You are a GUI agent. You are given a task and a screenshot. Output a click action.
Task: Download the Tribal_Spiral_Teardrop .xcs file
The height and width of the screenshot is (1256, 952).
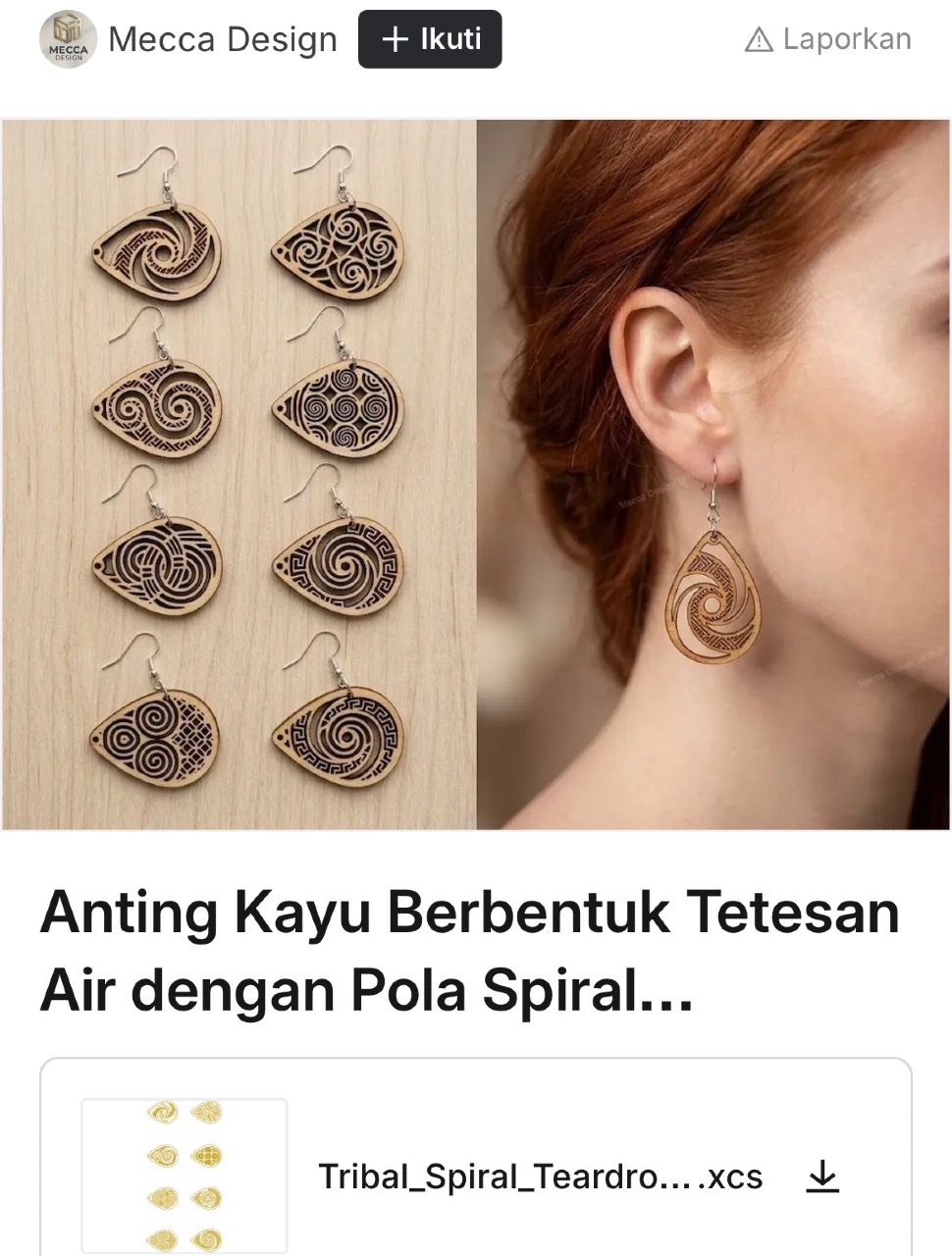pyautogui.click(x=822, y=1176)
